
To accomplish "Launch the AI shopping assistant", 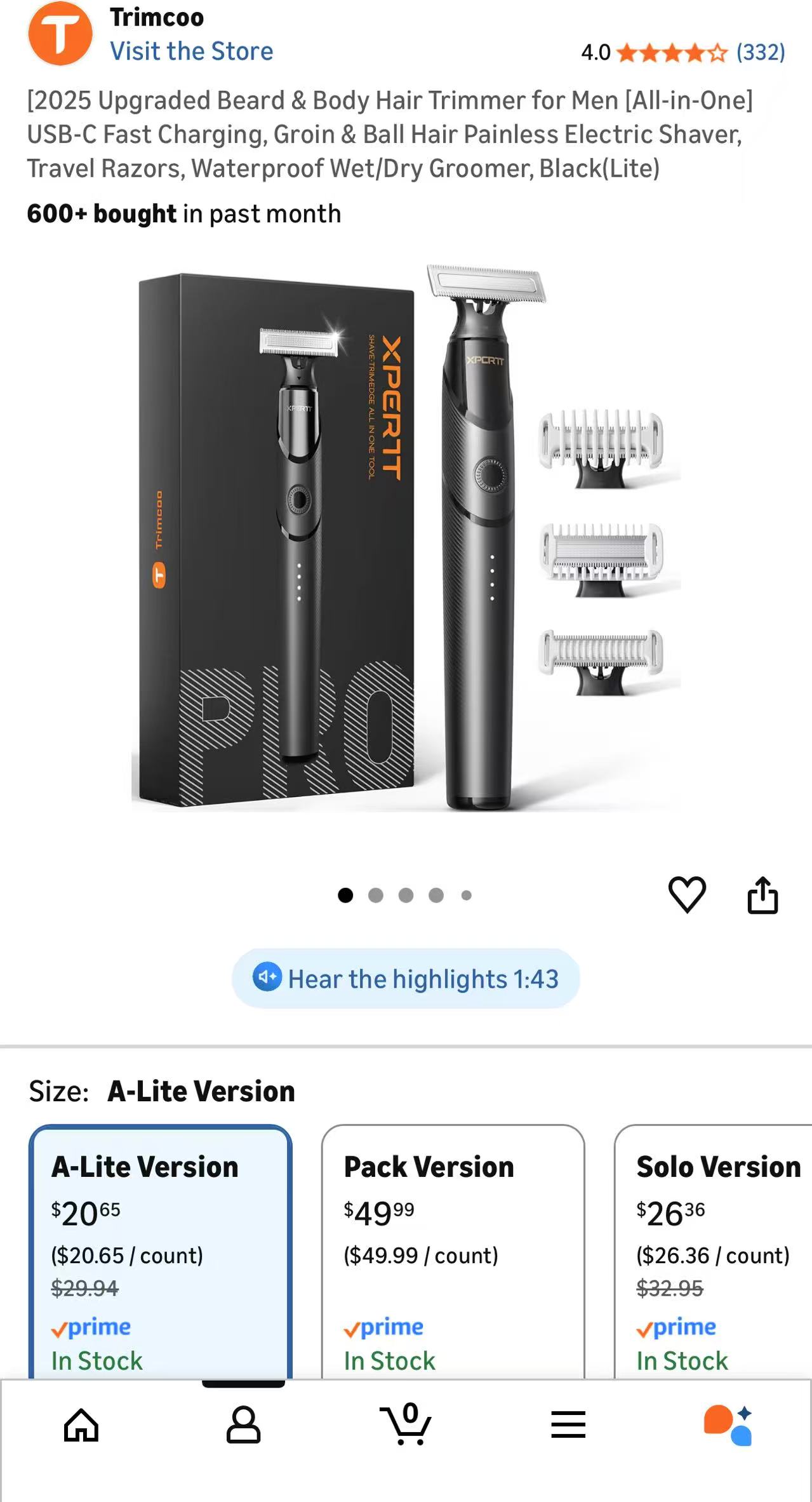I will (729, 1425).
